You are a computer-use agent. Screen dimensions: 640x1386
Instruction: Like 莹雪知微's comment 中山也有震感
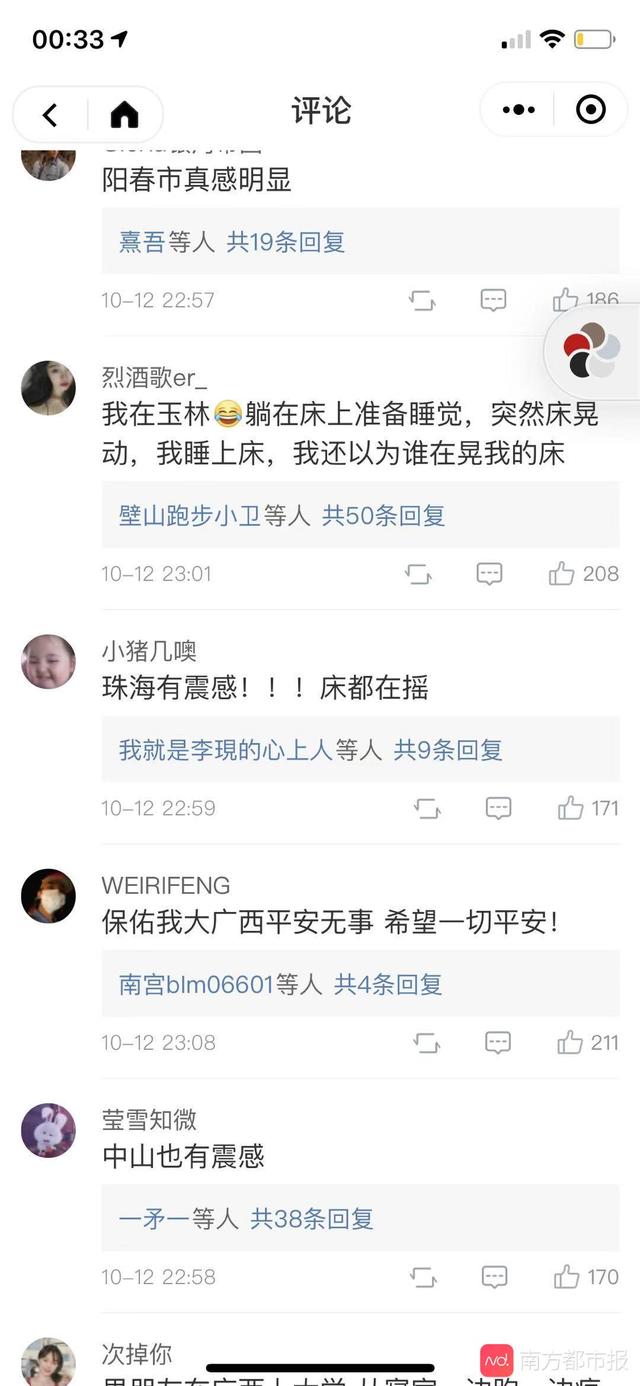click(x=567, y=1277)
